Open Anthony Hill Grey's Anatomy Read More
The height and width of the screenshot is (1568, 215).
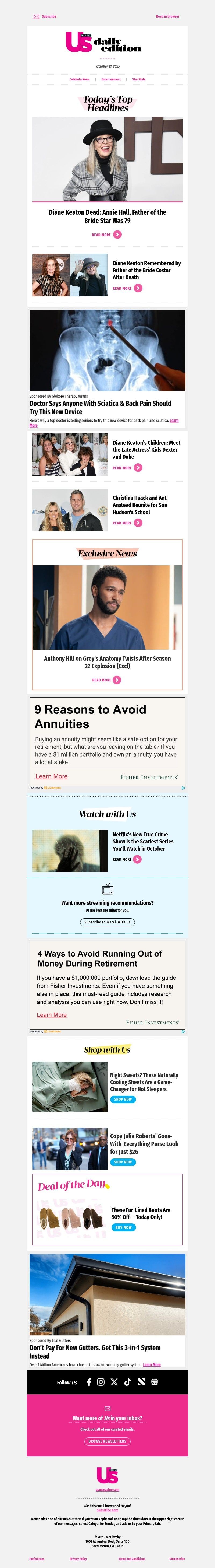[107, 680]
